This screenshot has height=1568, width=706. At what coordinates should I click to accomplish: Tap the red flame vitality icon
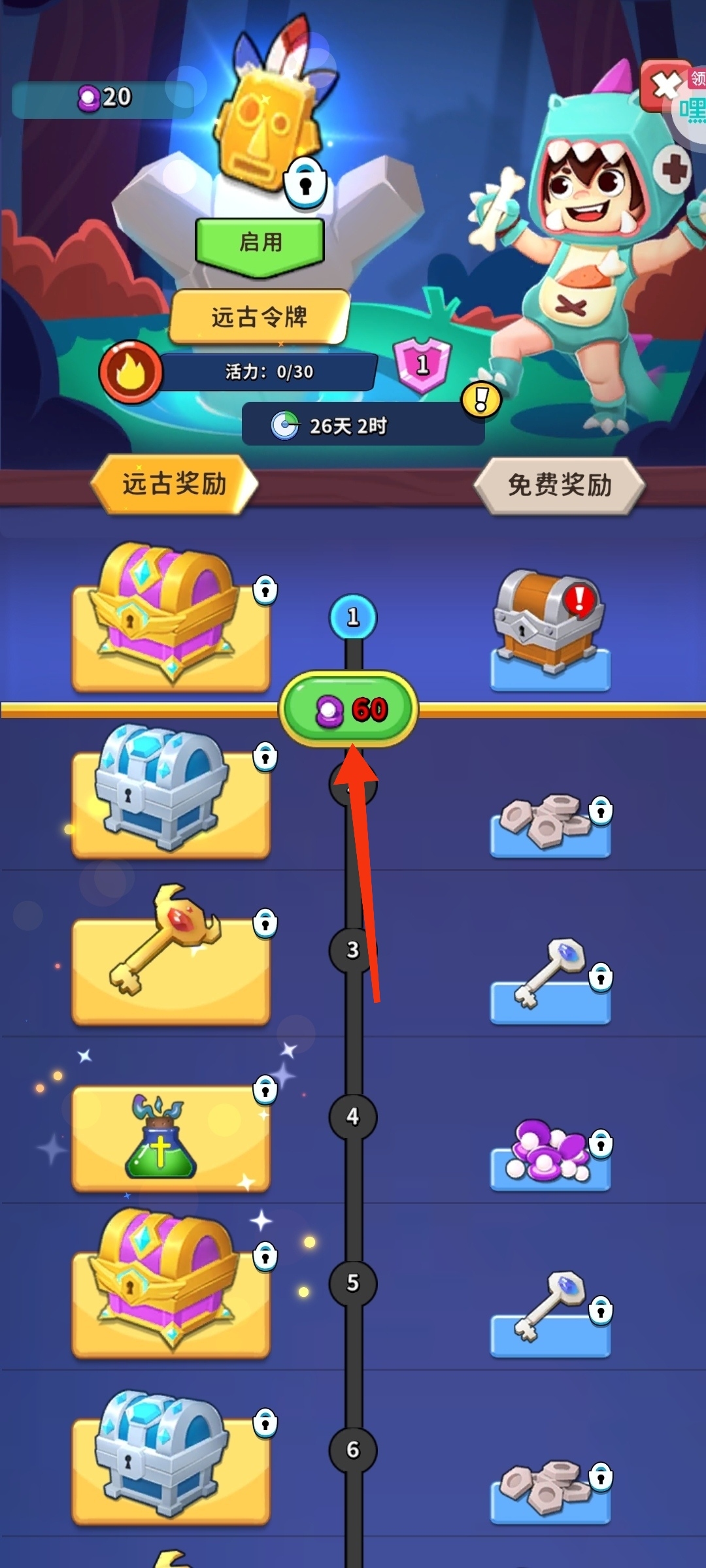(131, 372)
